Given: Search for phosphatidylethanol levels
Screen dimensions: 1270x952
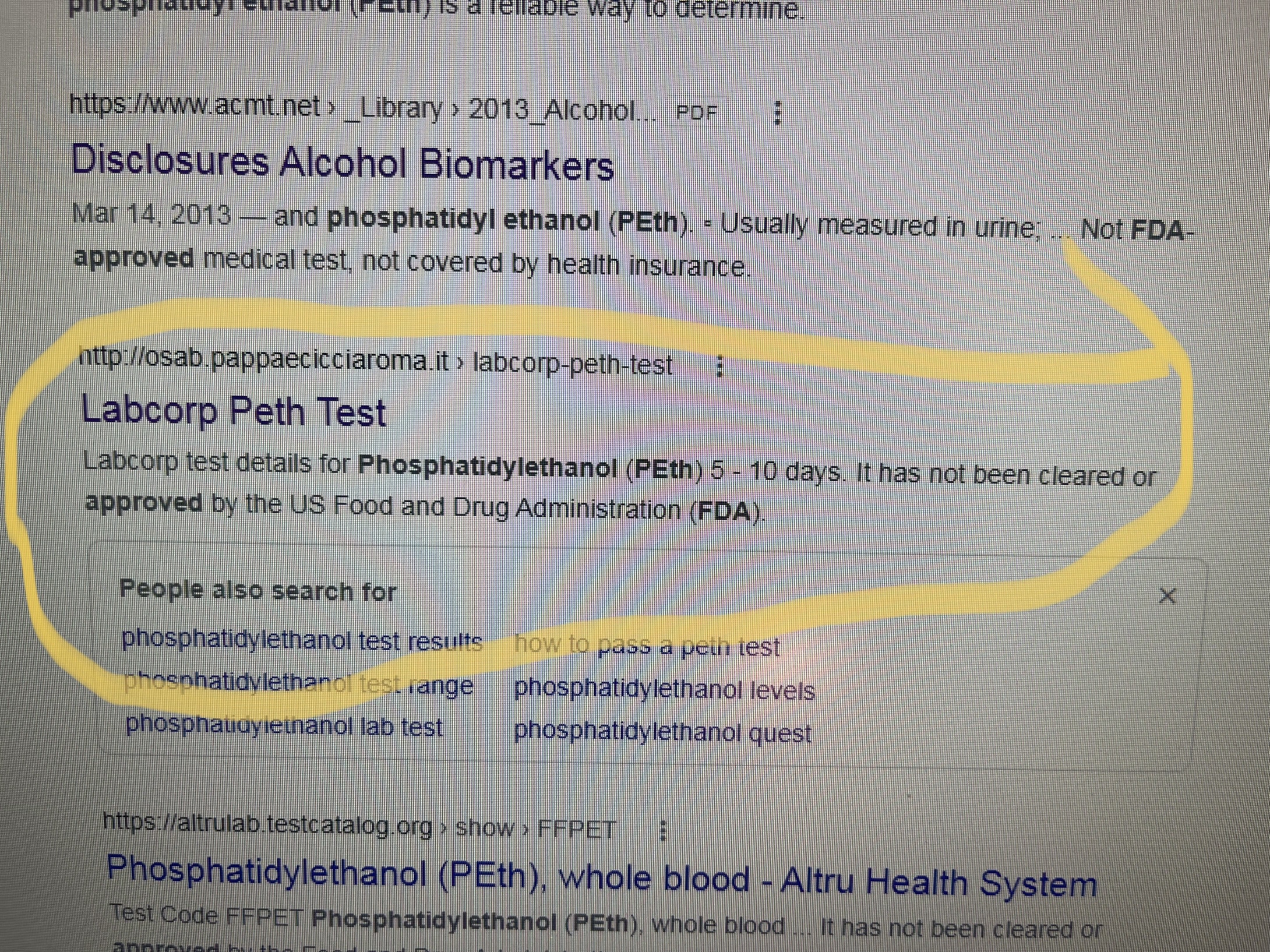Looking at the screenshot, I should click(664, 690).
